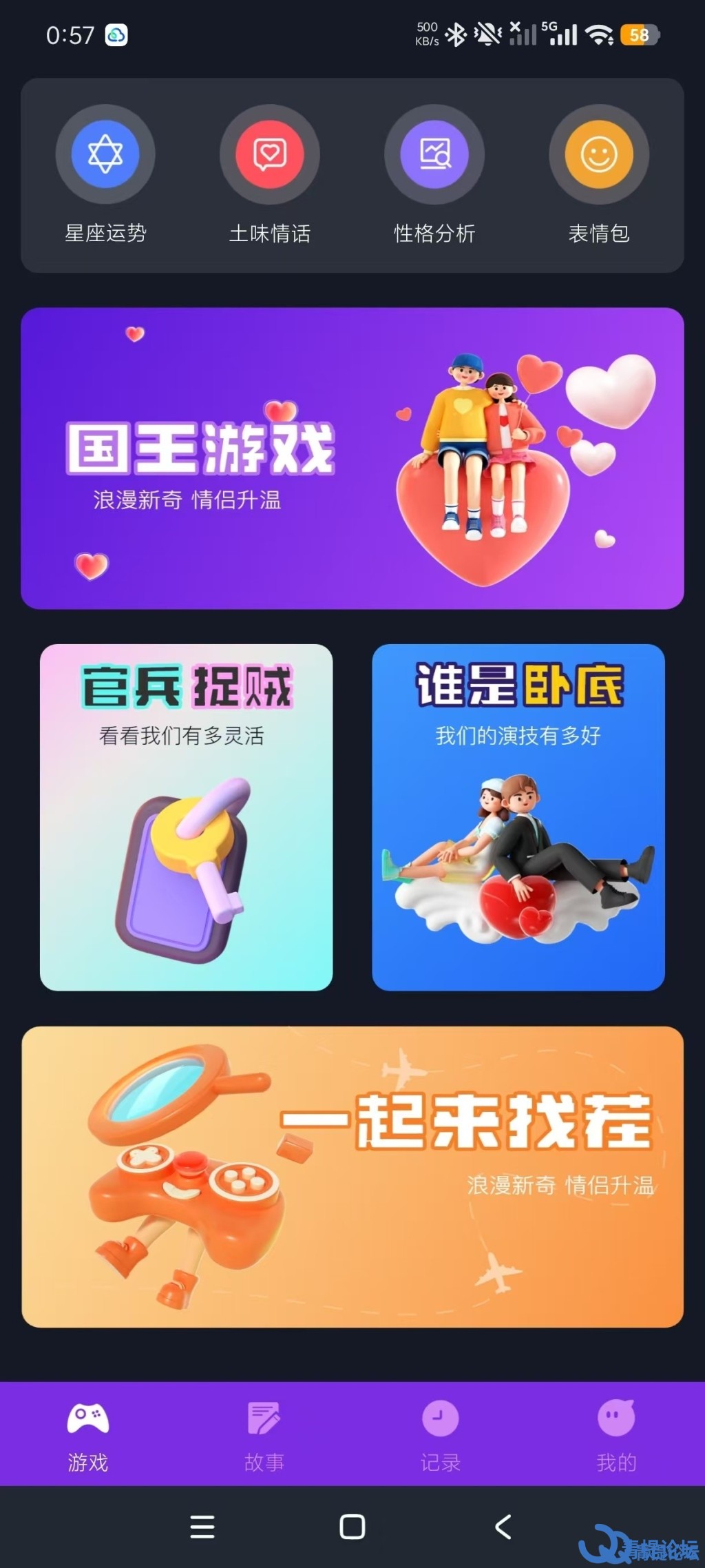
Task: Open the 一起来找茬 banner
Action: tap(352, 1177)
